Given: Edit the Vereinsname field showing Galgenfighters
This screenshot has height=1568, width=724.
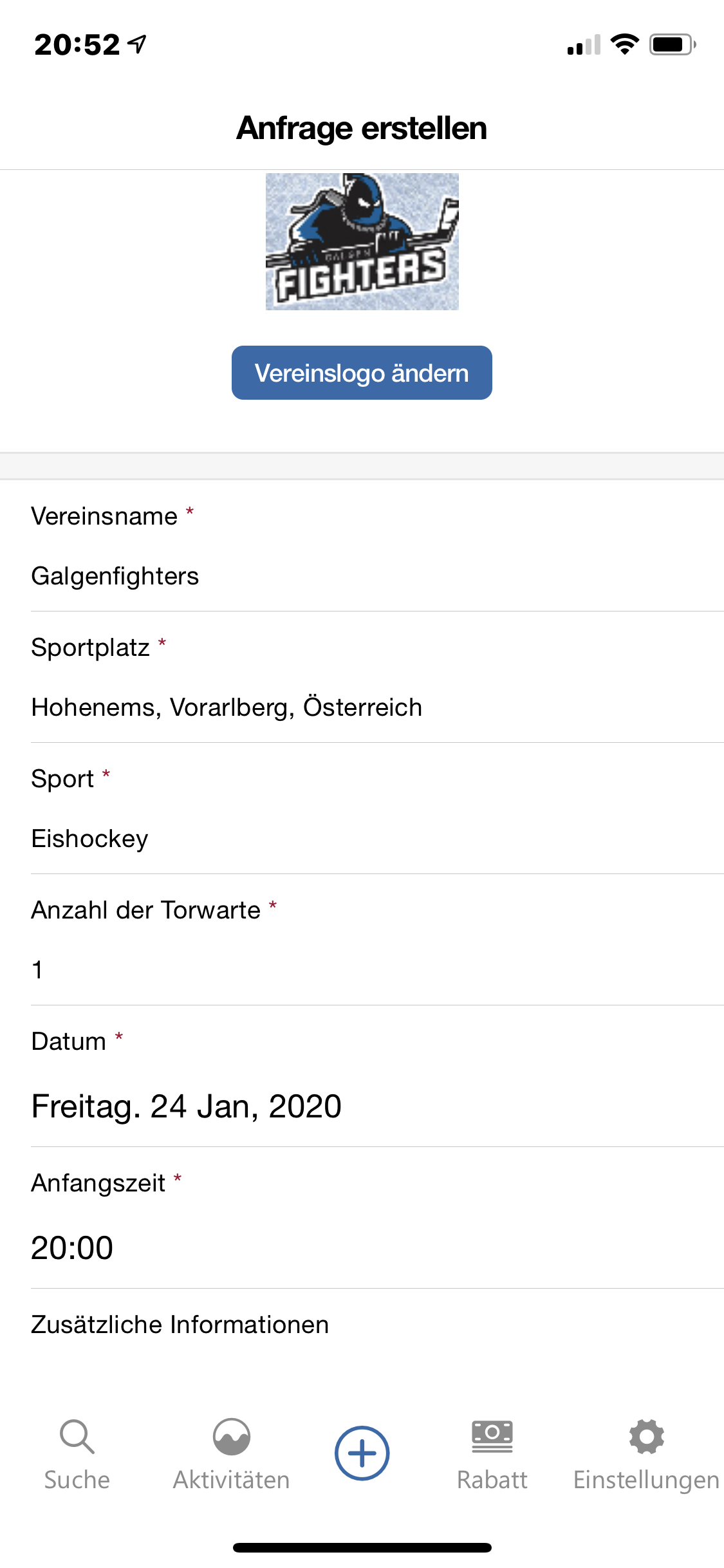Looking at the screenshot, I should click(377, 576).
